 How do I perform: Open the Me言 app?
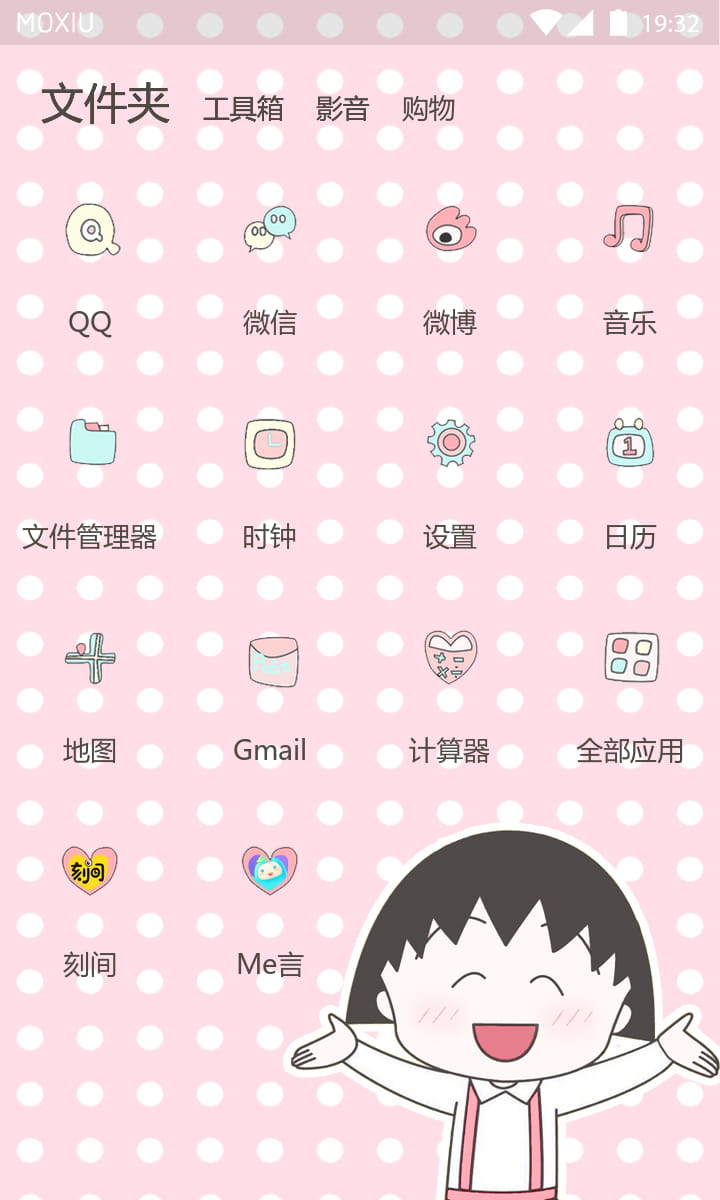(x=269, y=871)
